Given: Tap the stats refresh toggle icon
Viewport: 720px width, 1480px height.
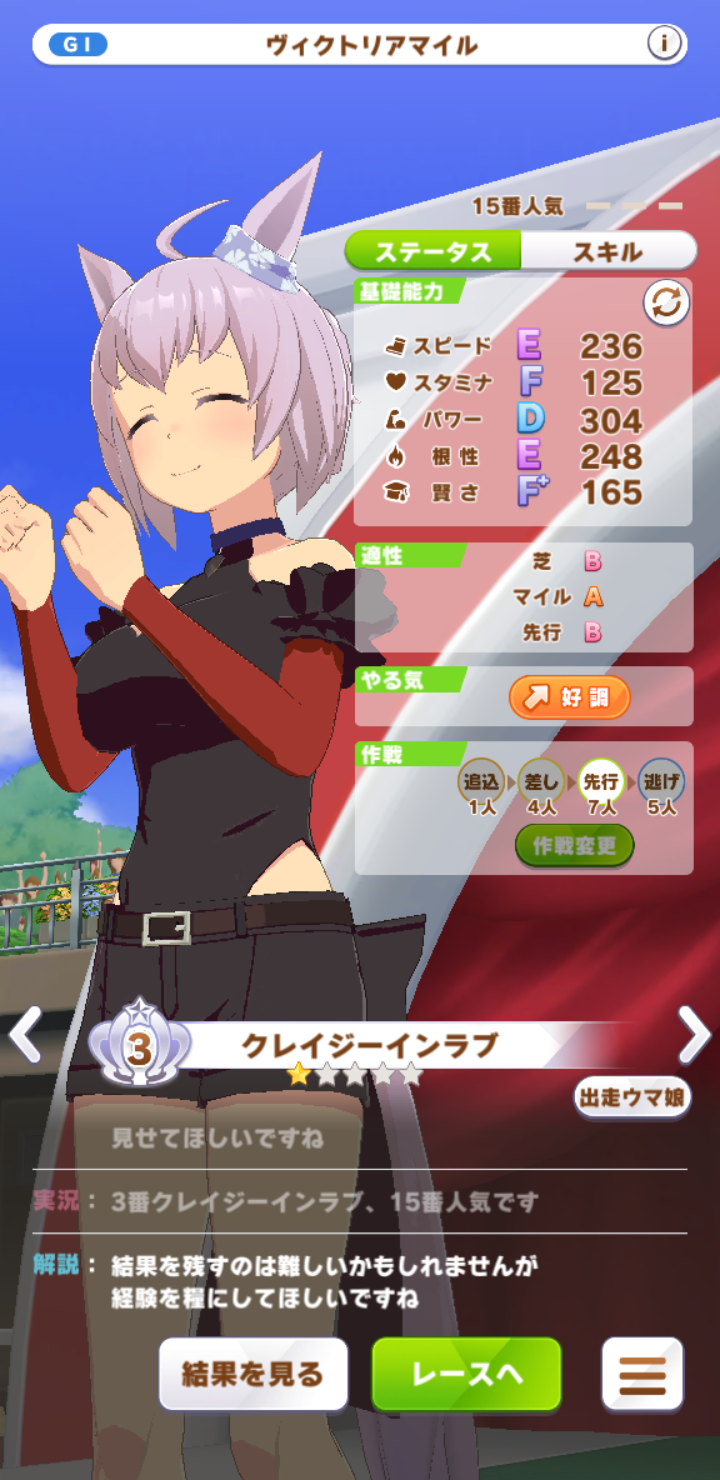Looking at the screenshot, I should coord(666,303).
